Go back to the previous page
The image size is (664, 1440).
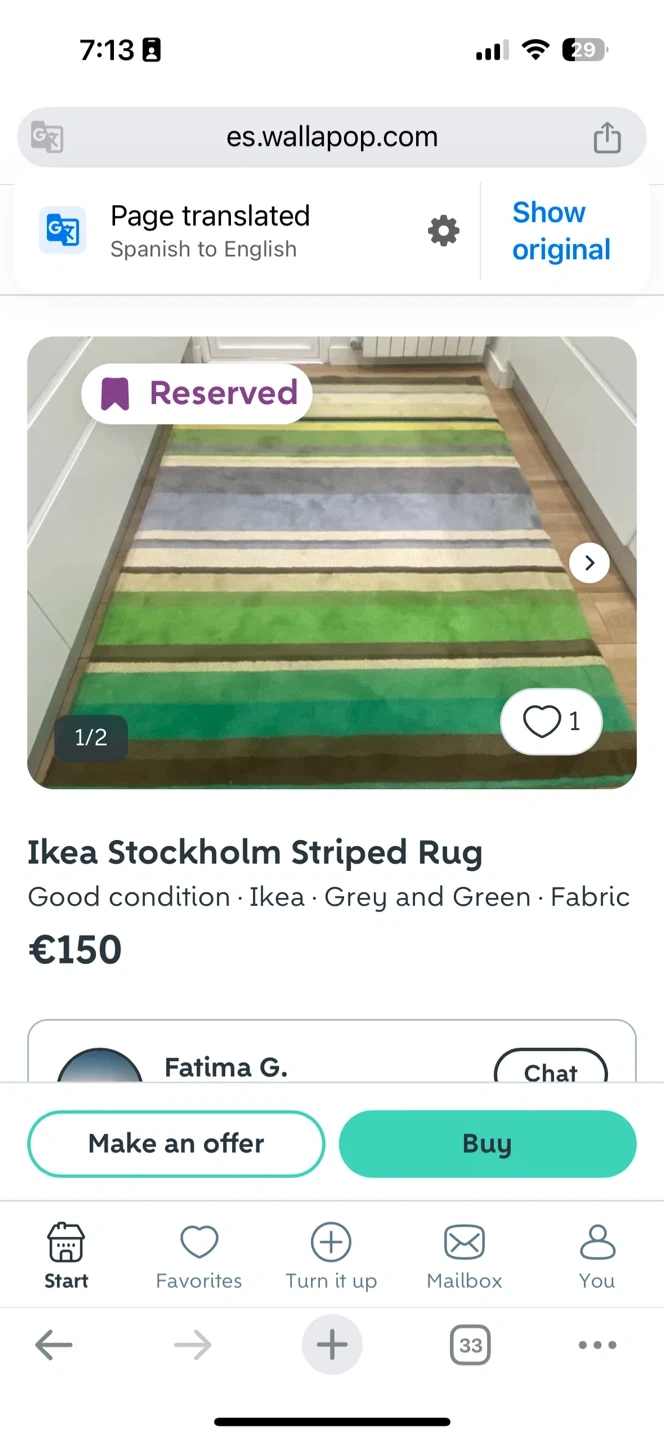54,1346
